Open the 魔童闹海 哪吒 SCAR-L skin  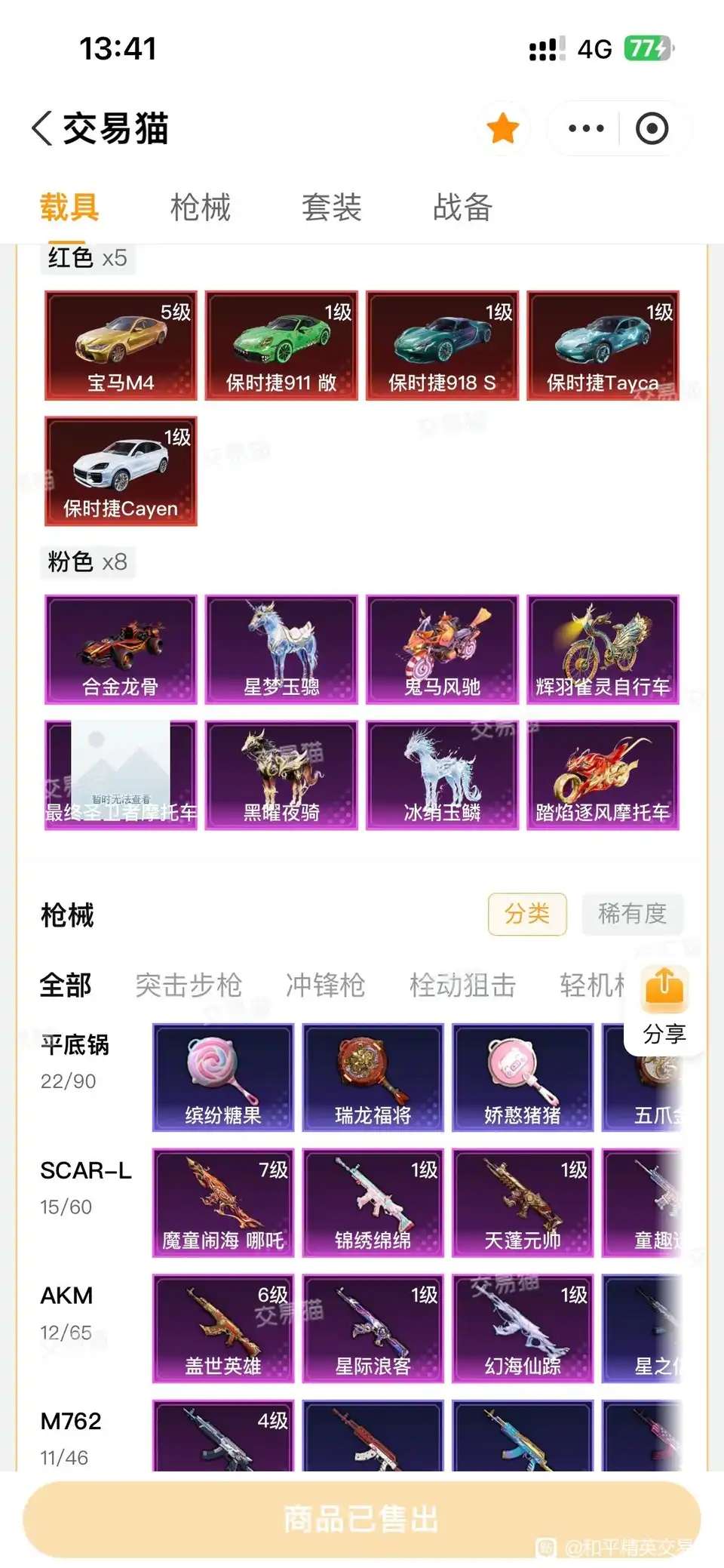coord(223,1203)
